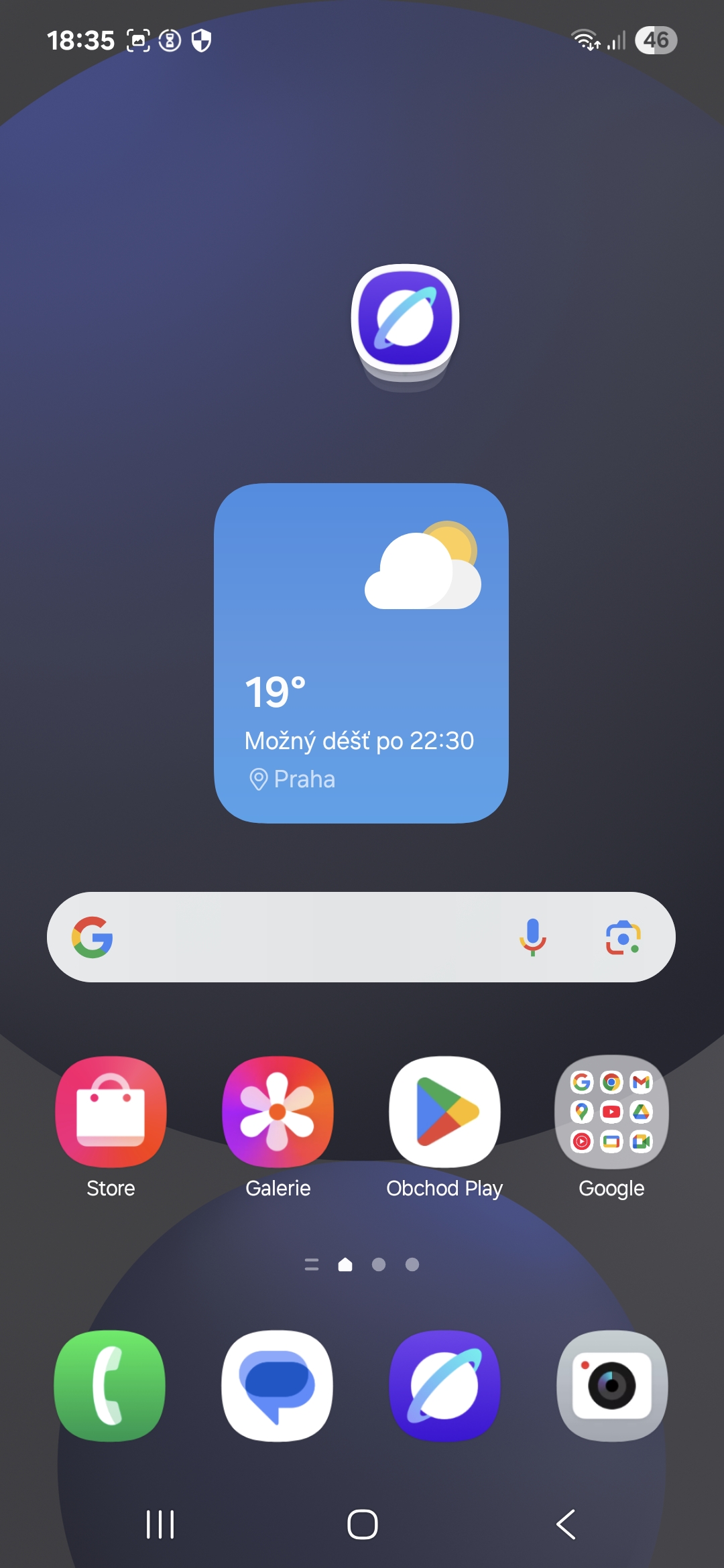Open the Phone dialer in the dock

click(x=110, y=1386)
